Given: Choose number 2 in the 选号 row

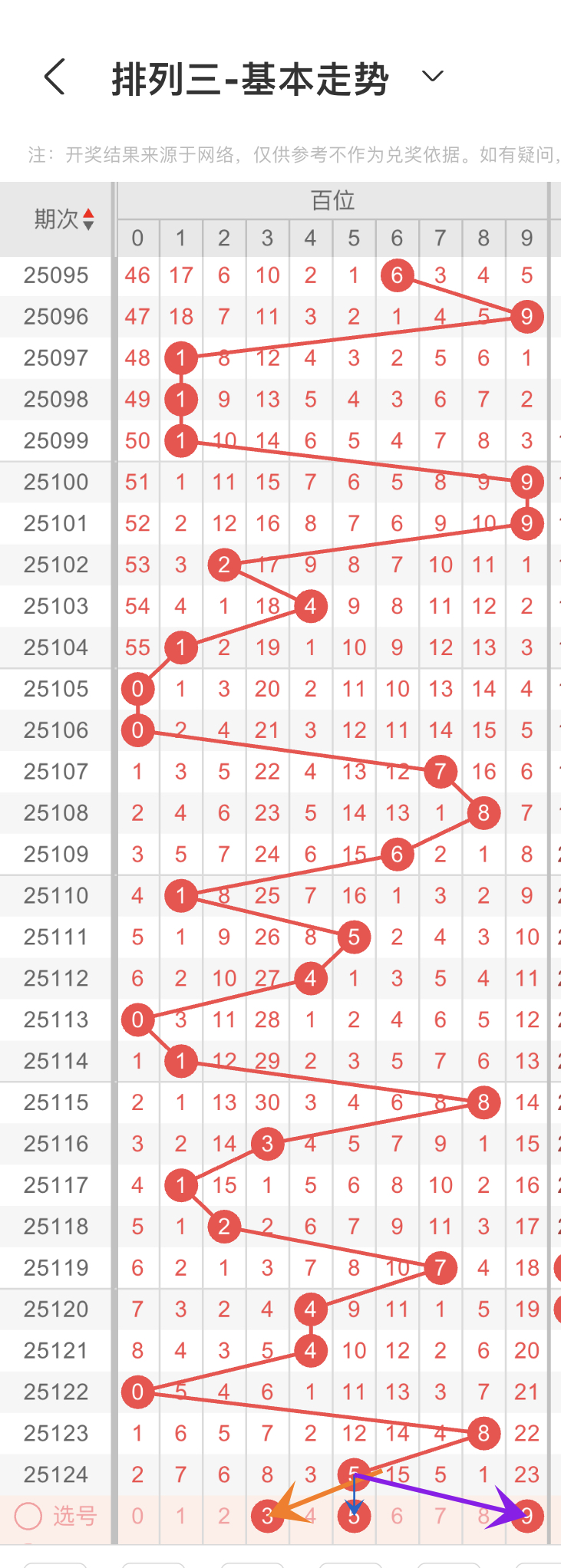Looking at the screenshot, I should click(x=224, y=1516).
